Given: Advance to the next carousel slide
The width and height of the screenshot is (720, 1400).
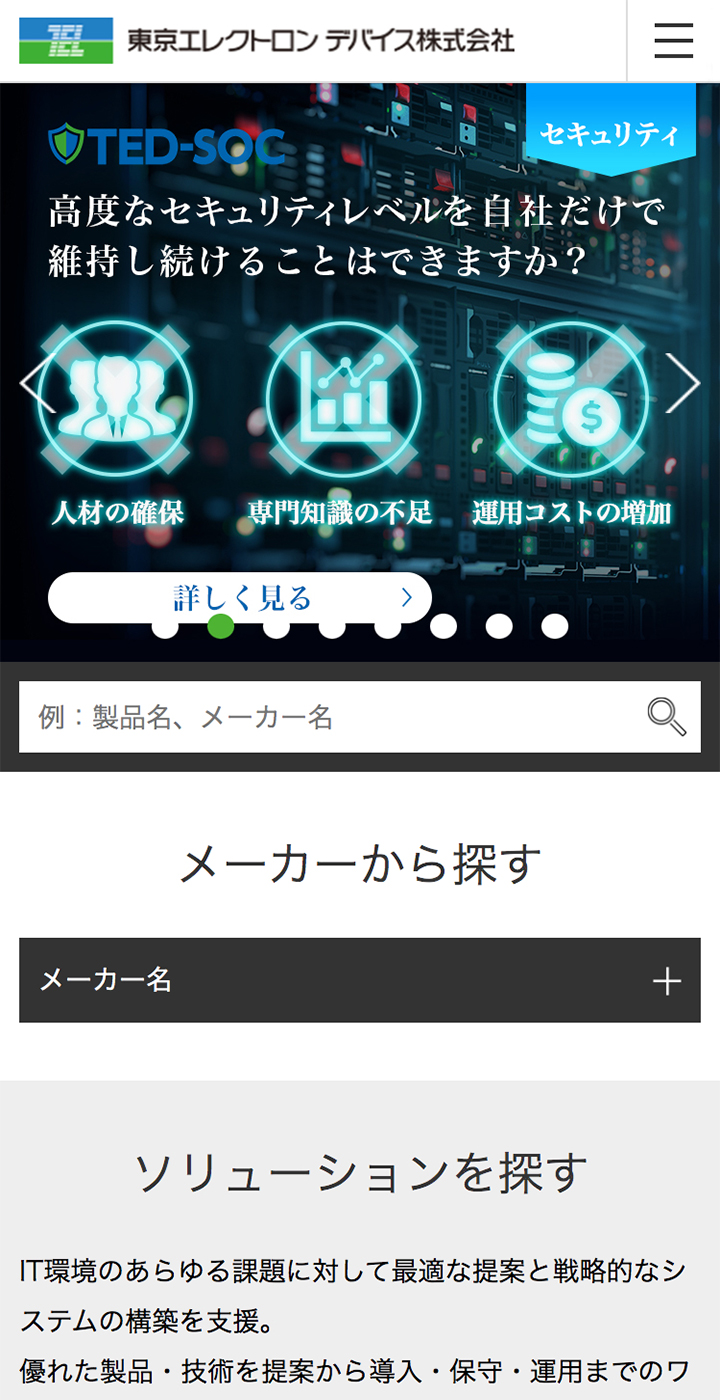Looking at the screenshot, I should point(683,383).
